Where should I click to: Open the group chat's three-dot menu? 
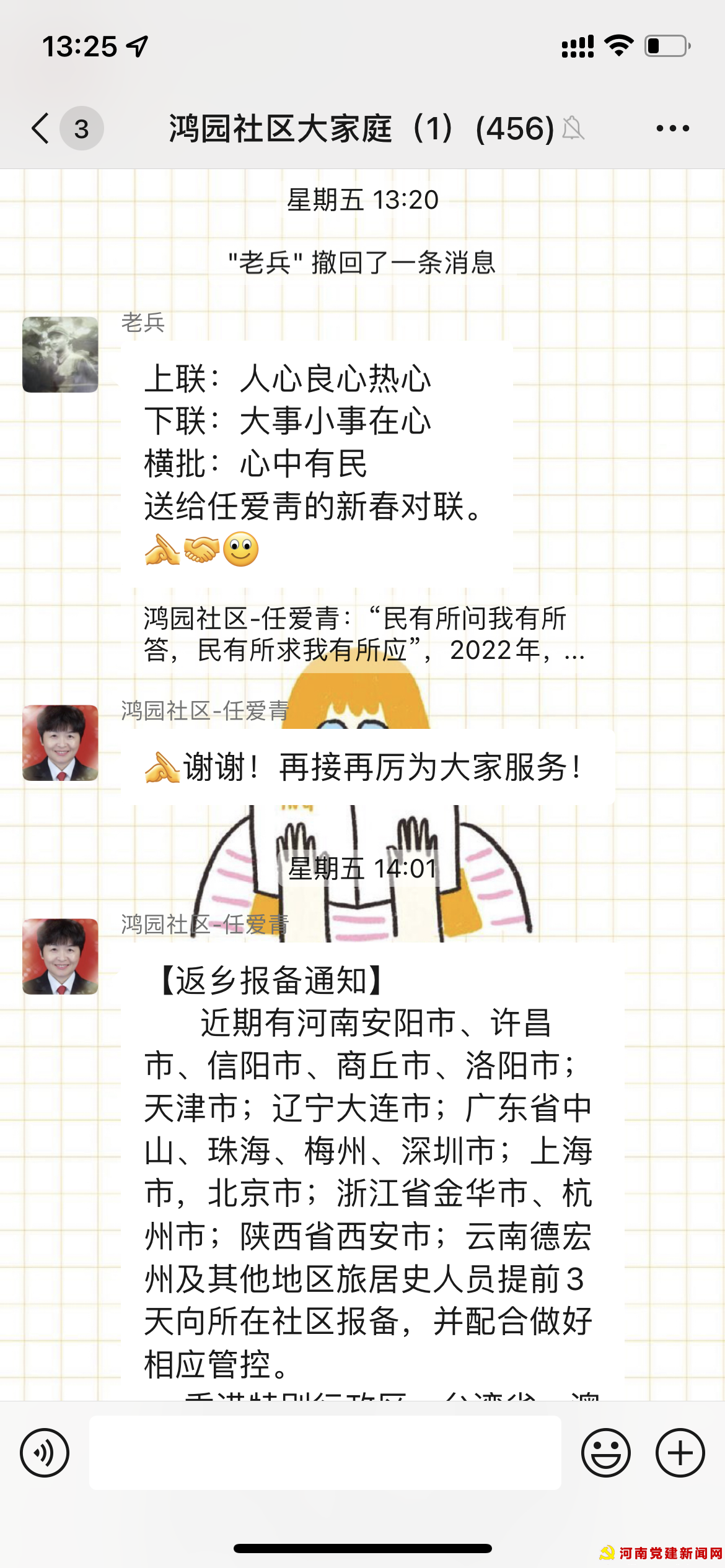pyautogui.click(x=672, y=128)
